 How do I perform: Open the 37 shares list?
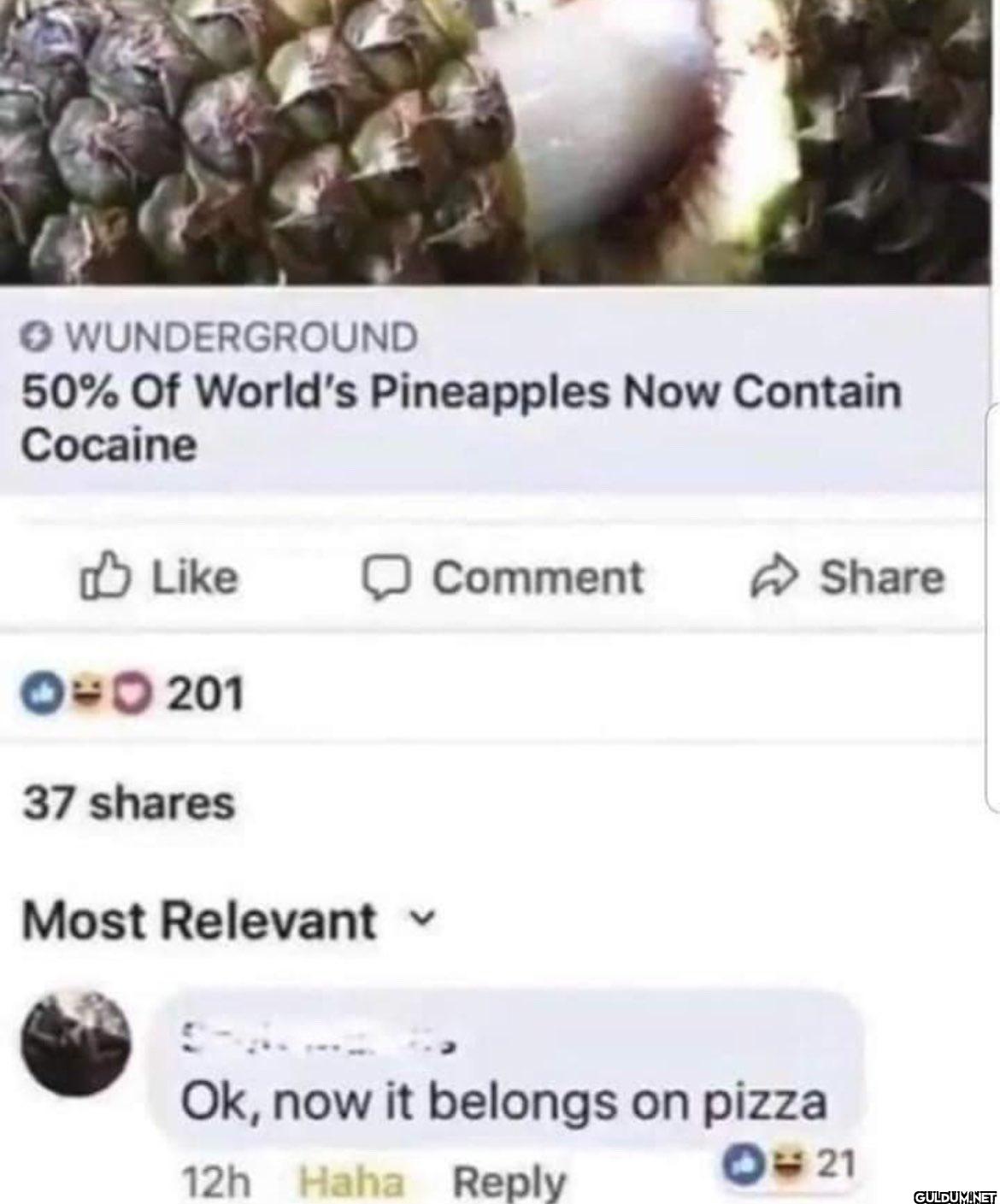(128, 803)
